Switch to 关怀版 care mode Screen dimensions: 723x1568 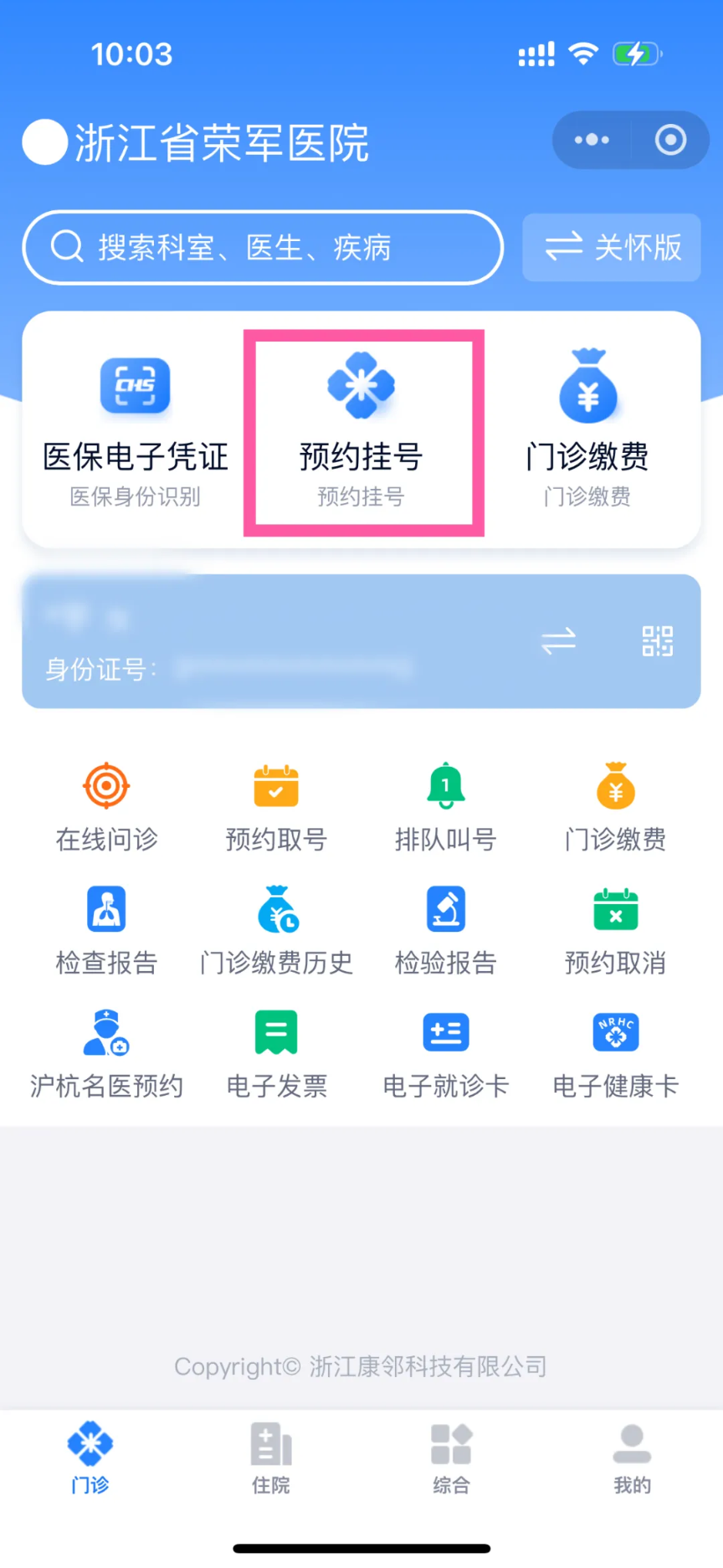pyautogui.click(x=612, y=248)
